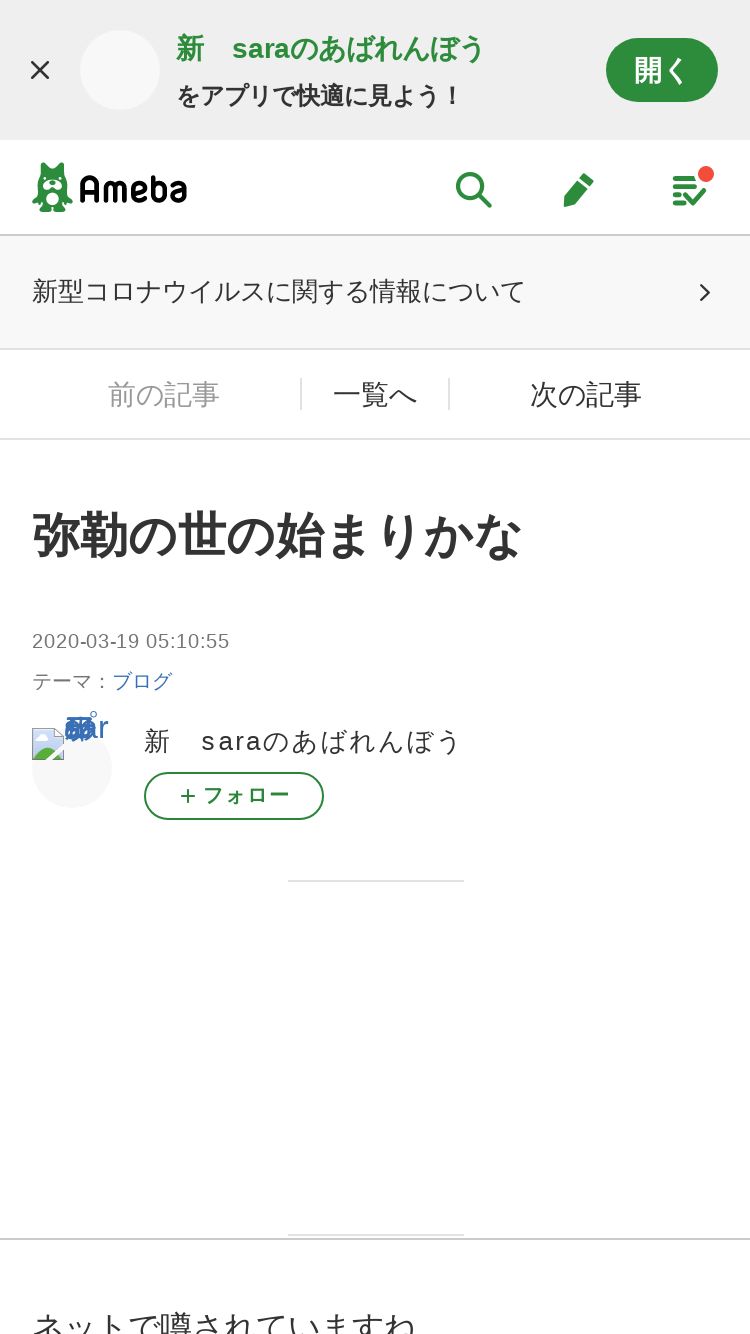Open the Ameba home logo link
The width and height of the screenshot is (750, 1334).
(x=110, y=187)
